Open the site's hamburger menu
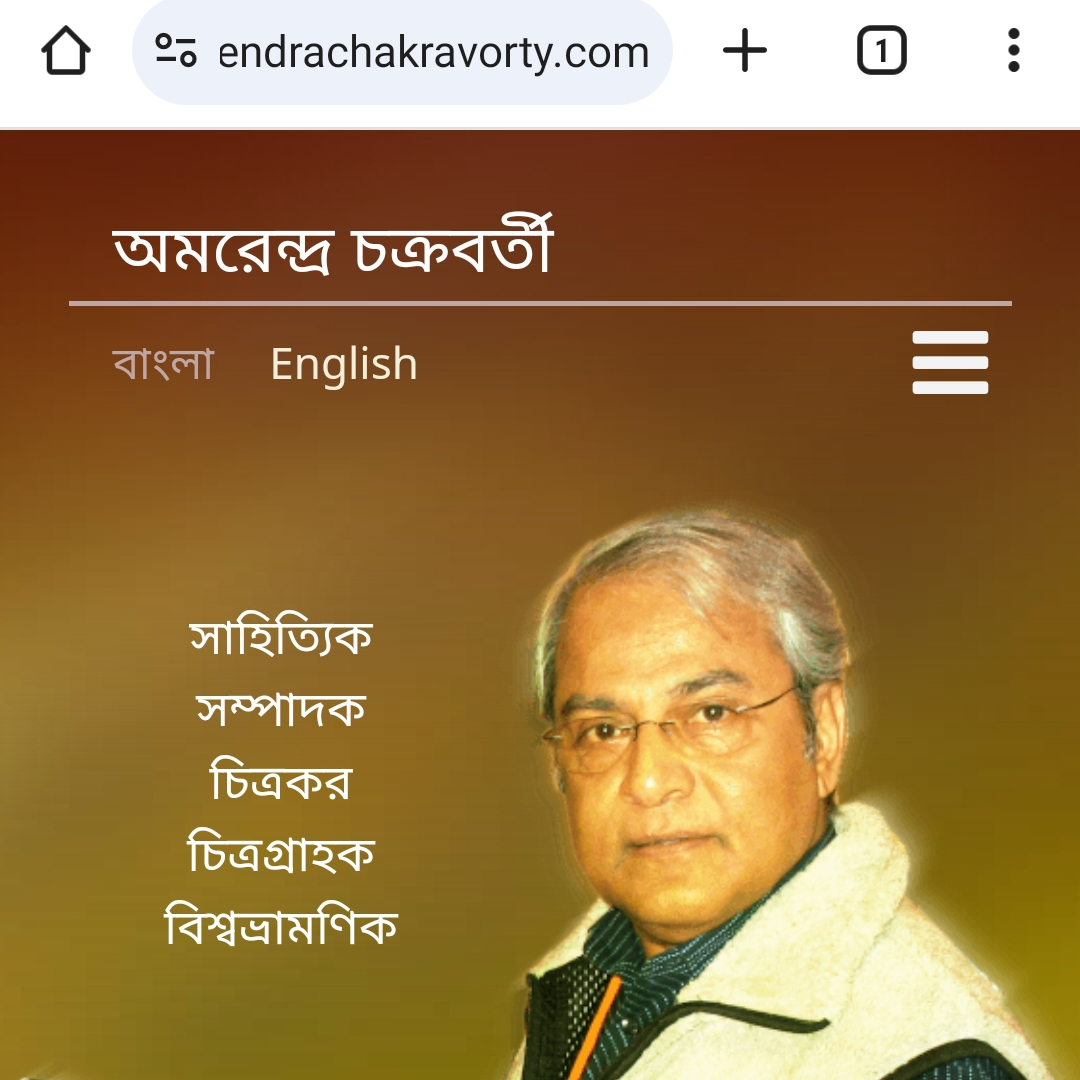1080x1080 pixels. [950, 362]
